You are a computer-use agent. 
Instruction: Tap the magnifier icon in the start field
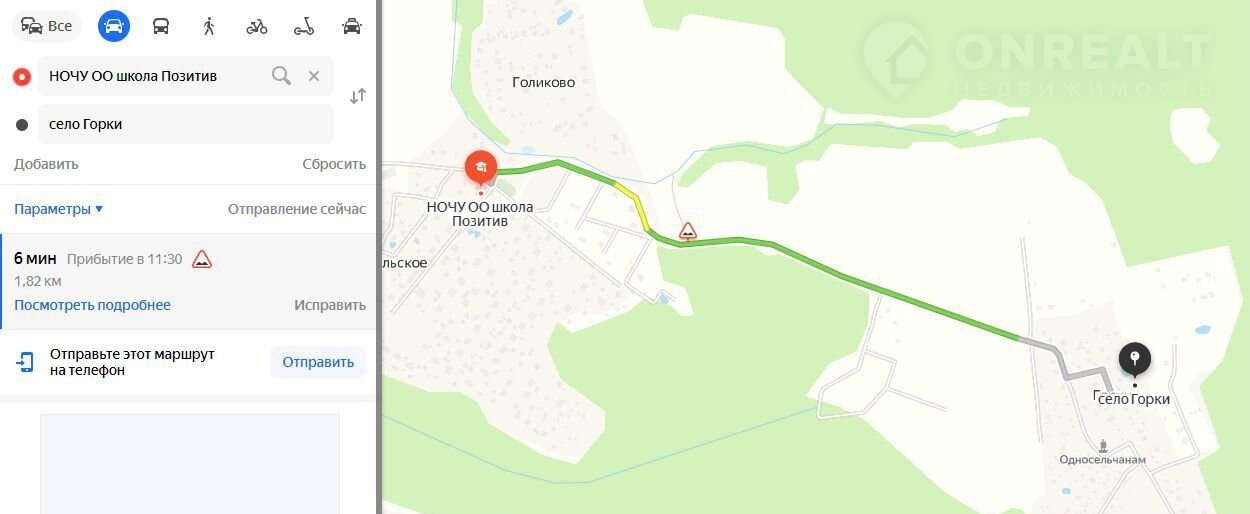coord(281,76)
